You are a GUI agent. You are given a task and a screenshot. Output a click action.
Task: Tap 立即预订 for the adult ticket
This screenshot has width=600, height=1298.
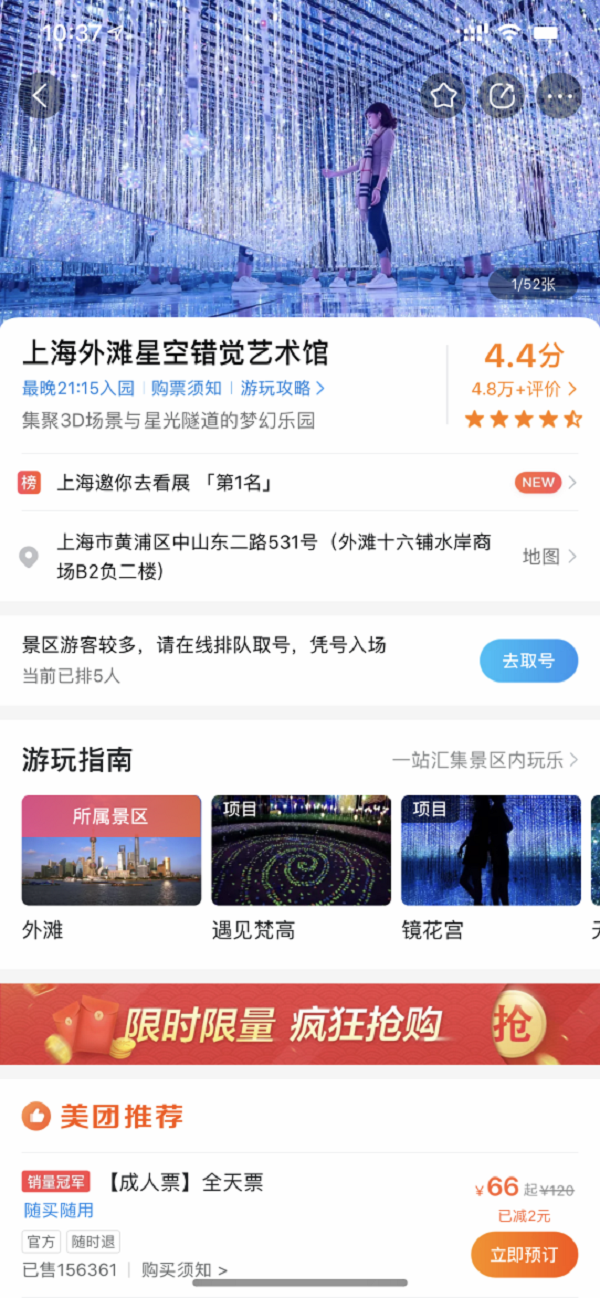(524, 1254)
